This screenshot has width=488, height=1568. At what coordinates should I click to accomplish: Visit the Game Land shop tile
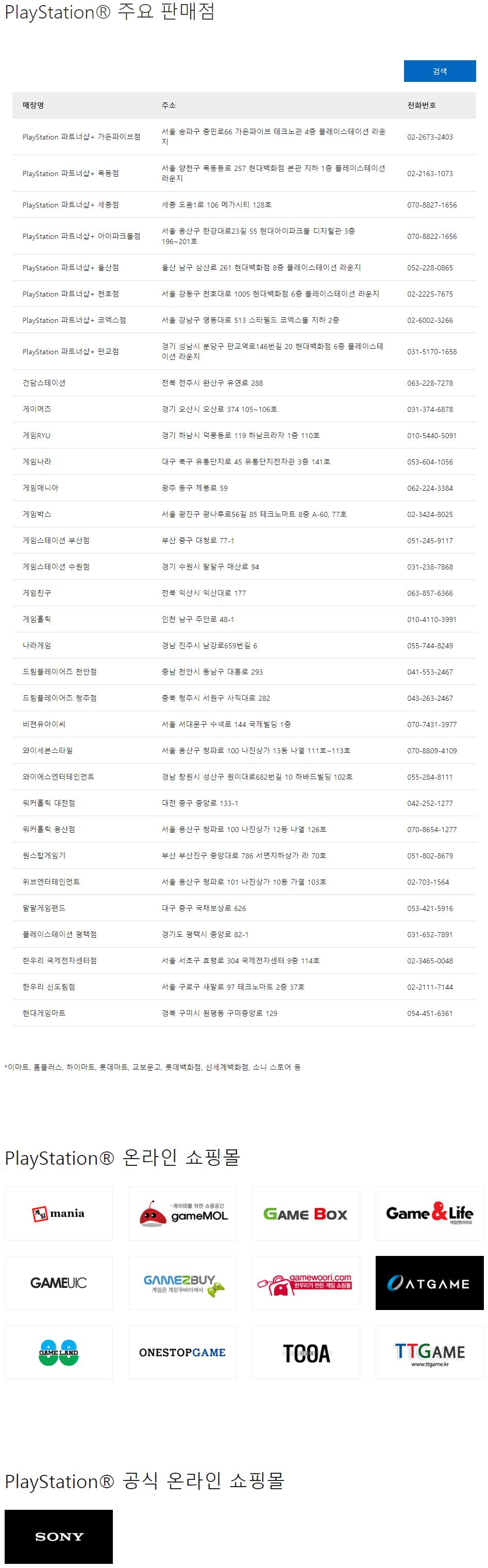click(x=58, y=1352)
